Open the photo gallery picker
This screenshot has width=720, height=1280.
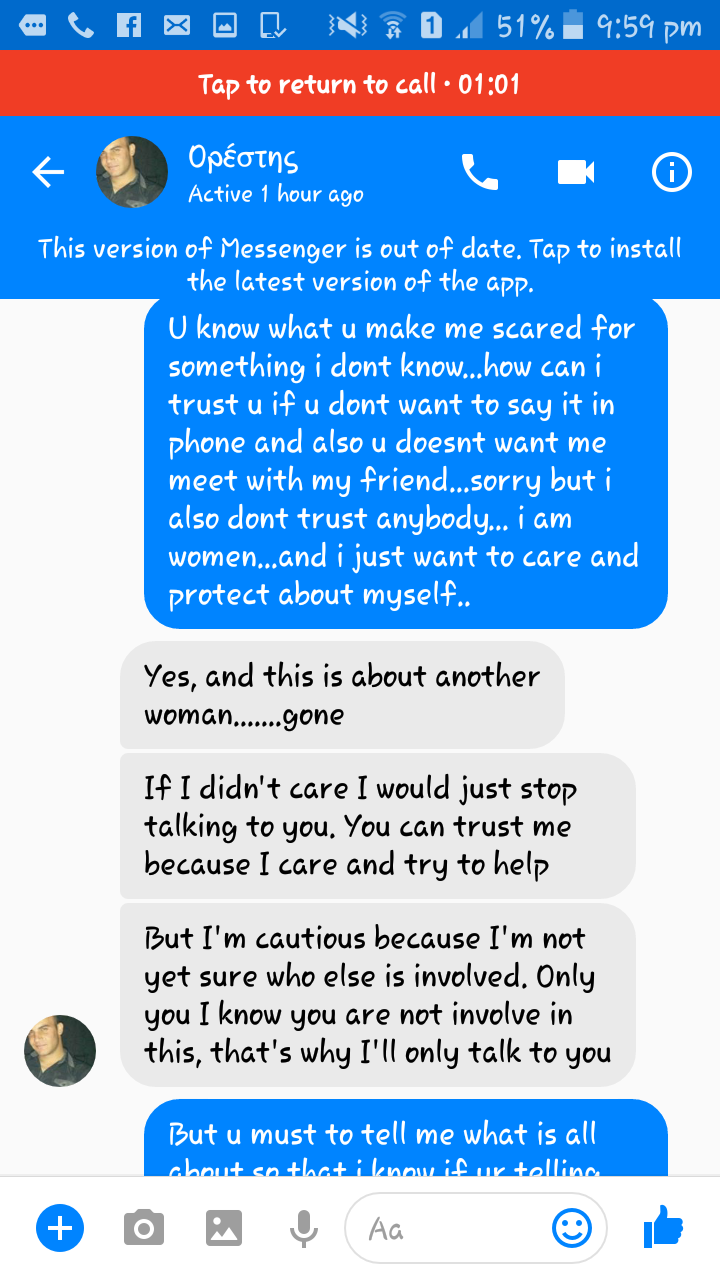224,1227
